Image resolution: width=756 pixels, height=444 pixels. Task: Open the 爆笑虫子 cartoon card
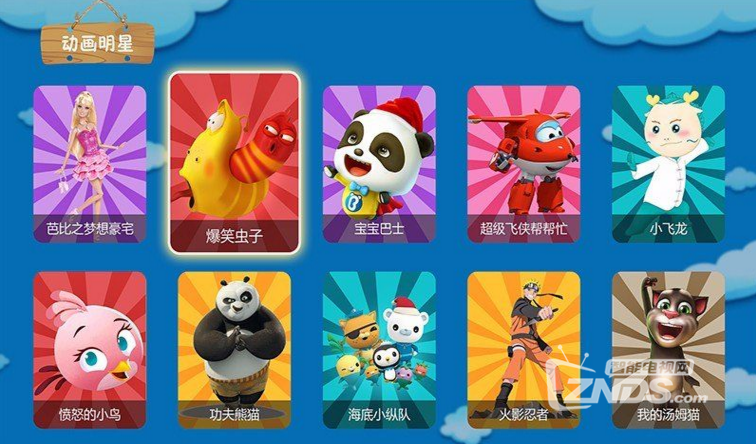click(234, 161)
